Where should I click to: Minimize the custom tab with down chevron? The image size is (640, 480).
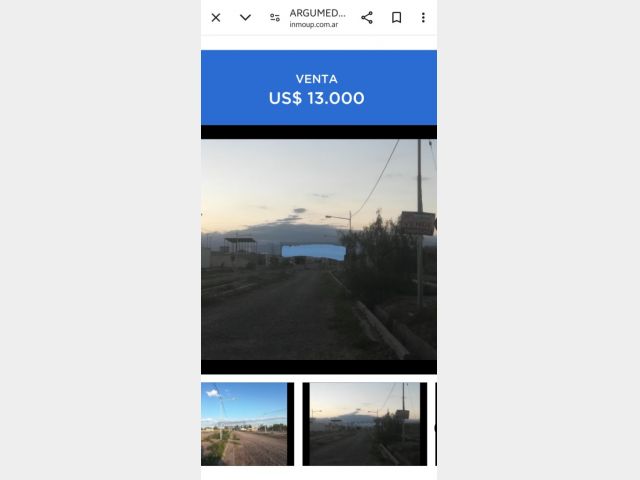(x=245, y=17)
